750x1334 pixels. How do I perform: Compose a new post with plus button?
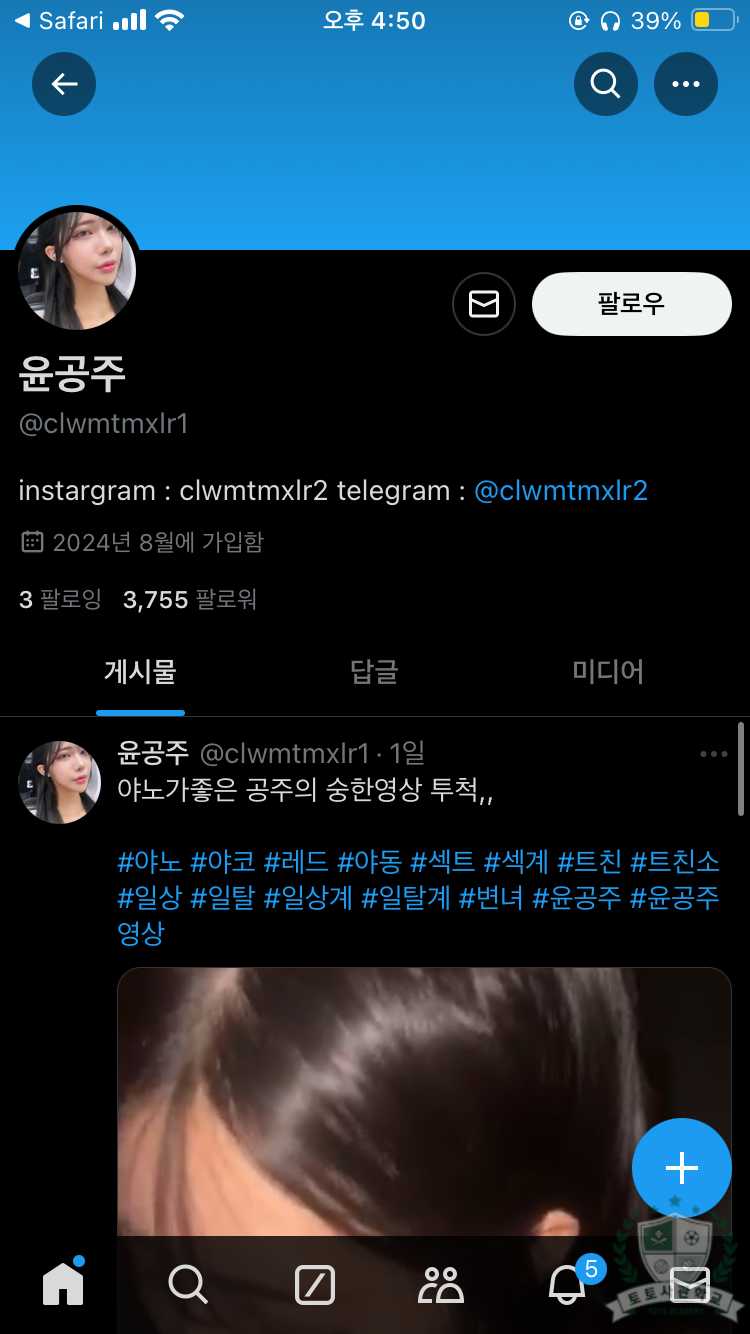[681, 1168]
